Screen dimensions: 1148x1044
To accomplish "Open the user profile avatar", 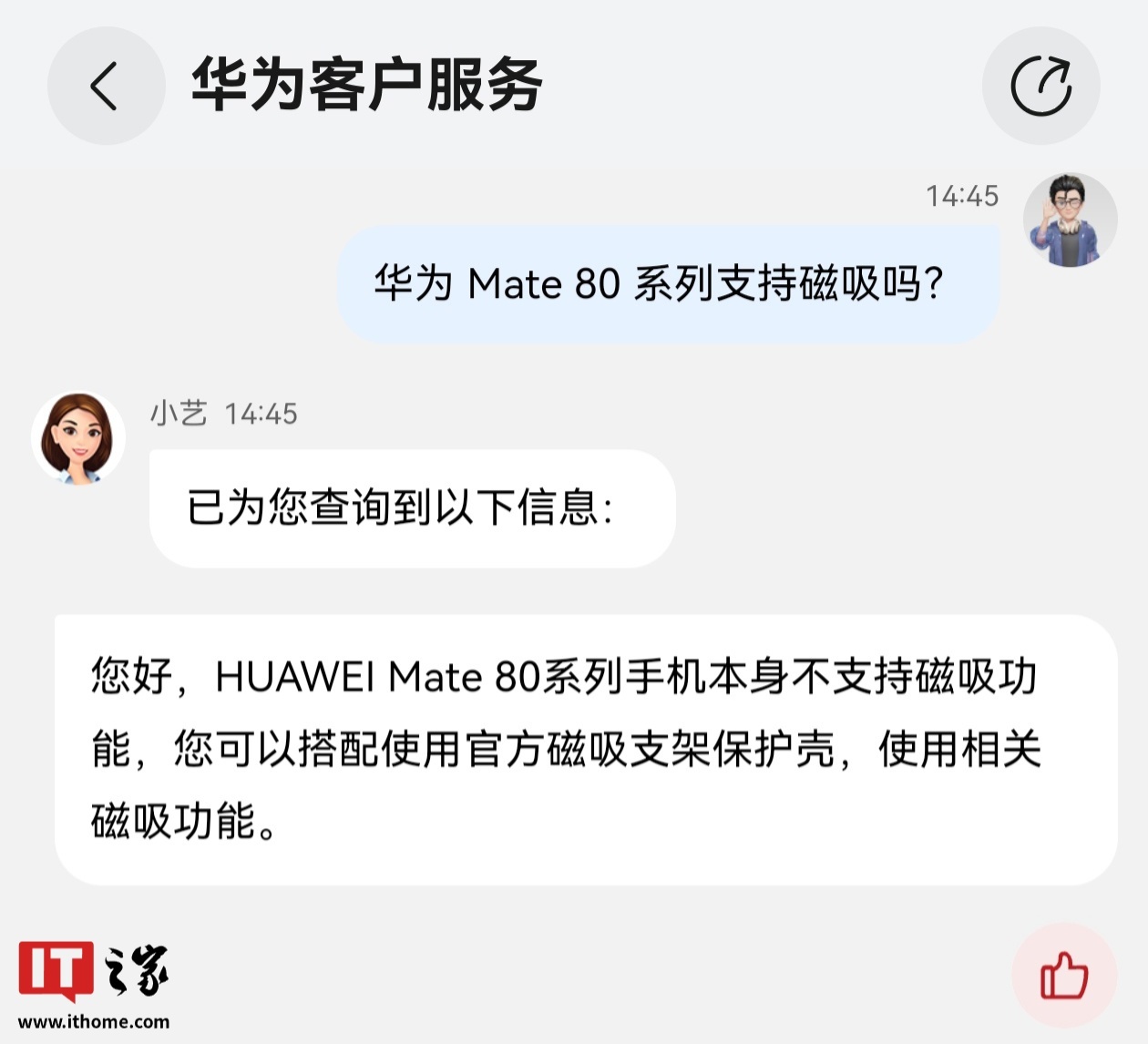I will (x=1070, y=220).
